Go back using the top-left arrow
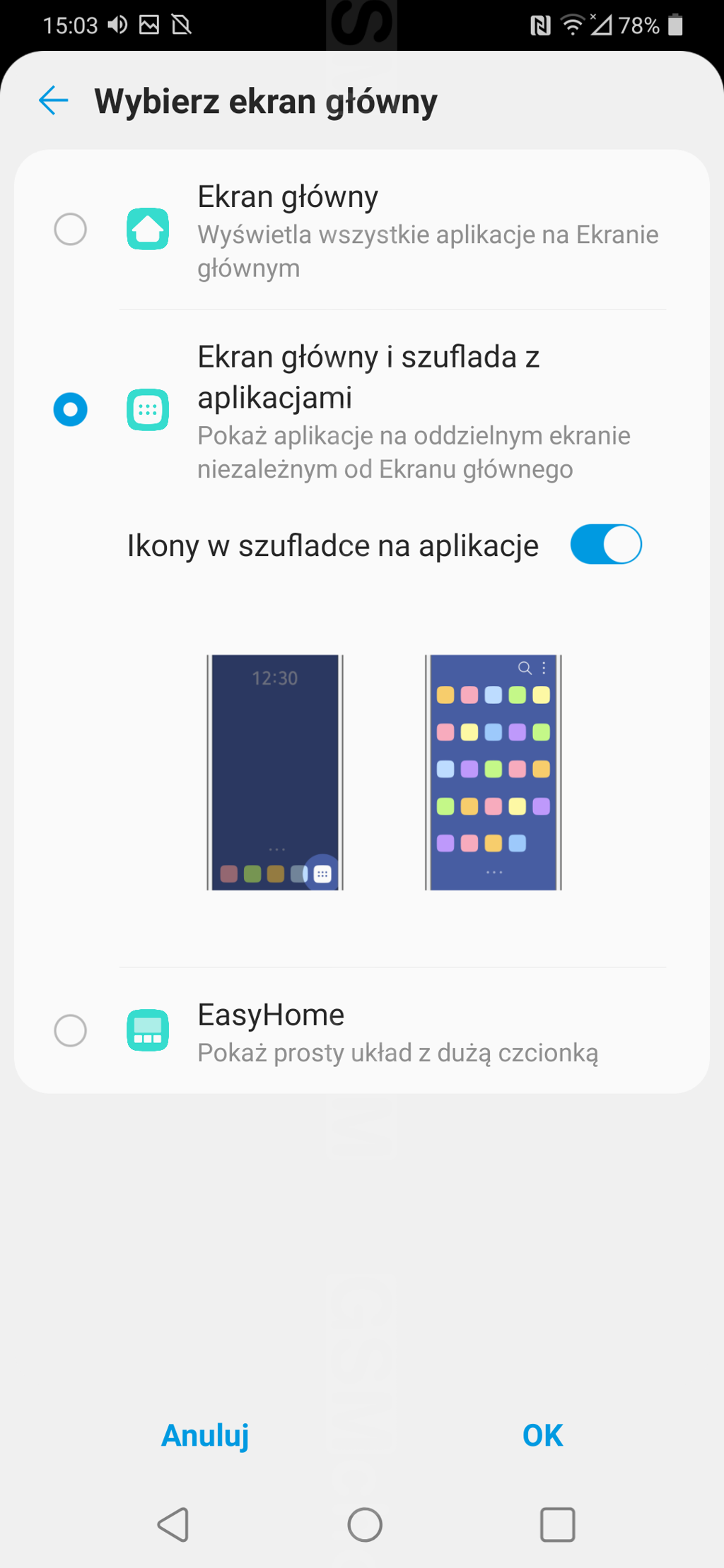The image size is (724, 1568). point(54,100)
